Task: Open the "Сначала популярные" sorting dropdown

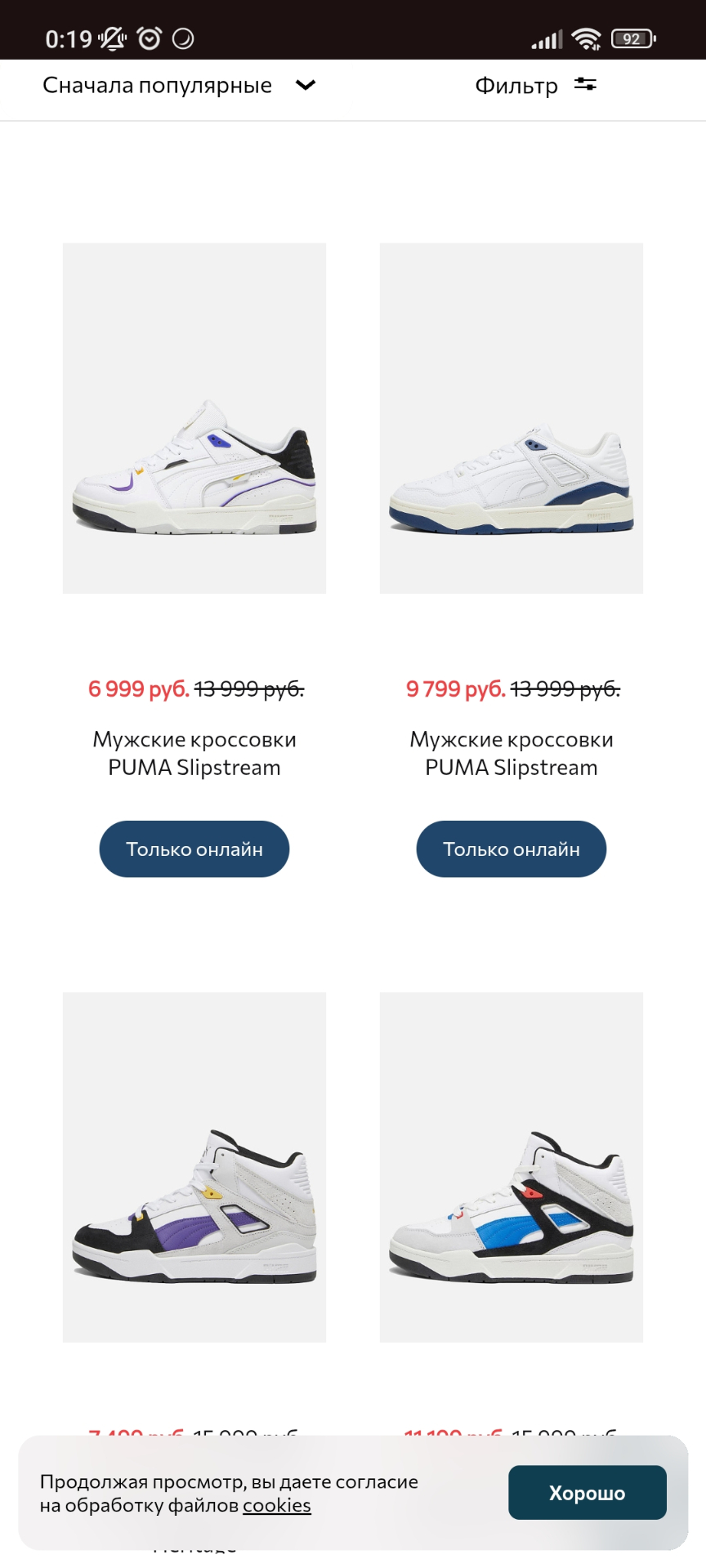Action: (x=178, y=86)
